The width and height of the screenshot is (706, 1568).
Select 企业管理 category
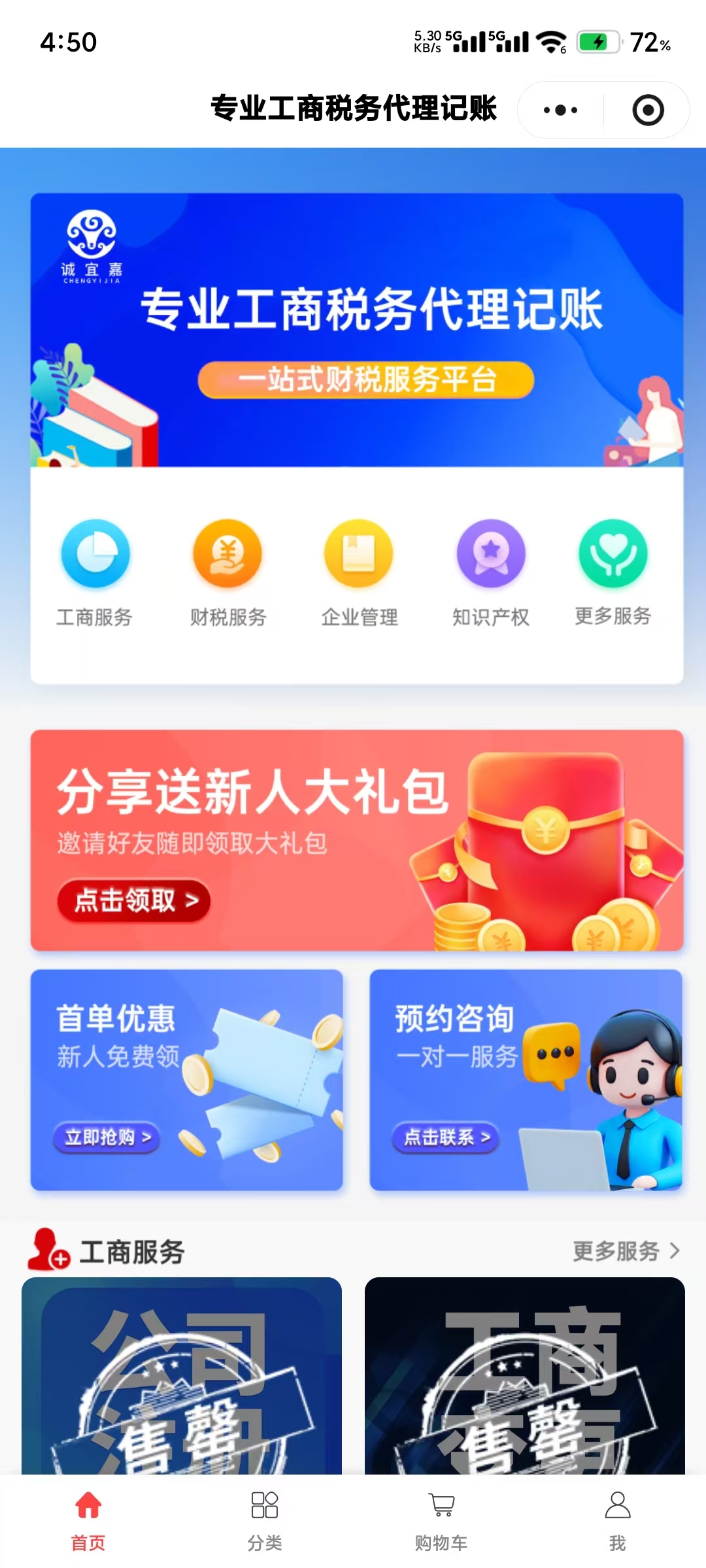point(359,554)
